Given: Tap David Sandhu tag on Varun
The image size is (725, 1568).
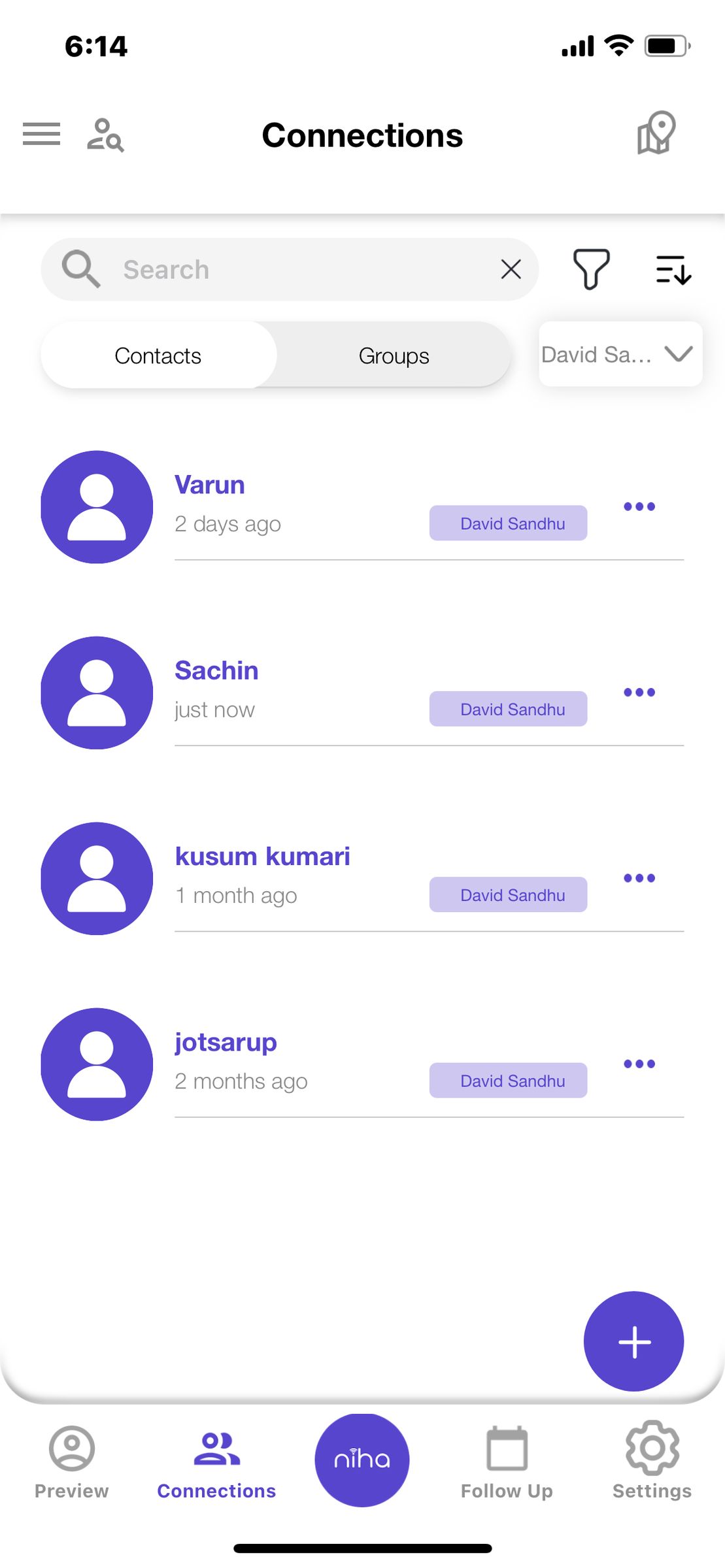Looking at the screenshot, I should pyautogui.click(x=508, y=523).
